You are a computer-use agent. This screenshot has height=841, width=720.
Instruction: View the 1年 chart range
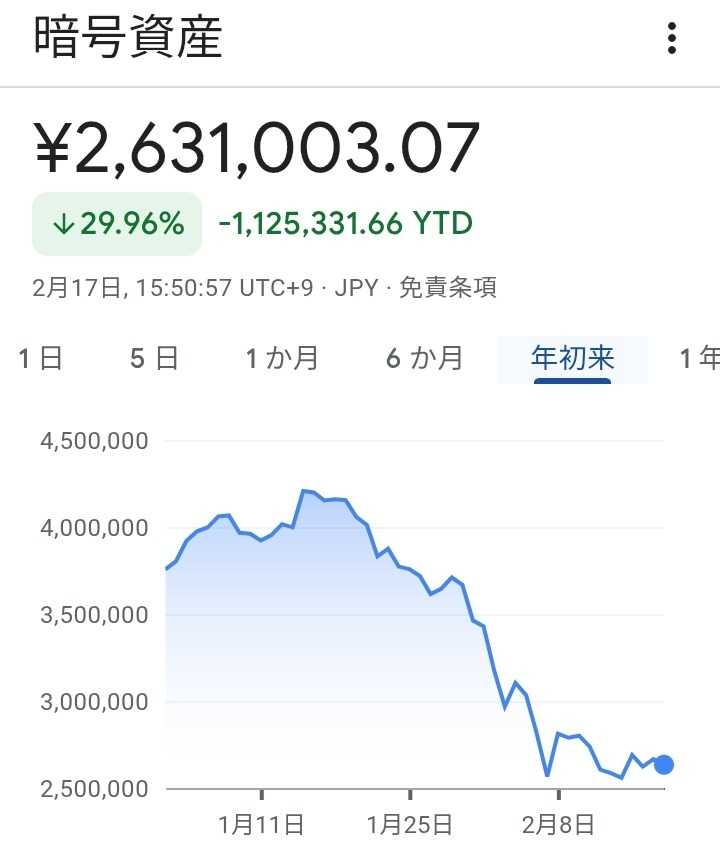[700, 358]
